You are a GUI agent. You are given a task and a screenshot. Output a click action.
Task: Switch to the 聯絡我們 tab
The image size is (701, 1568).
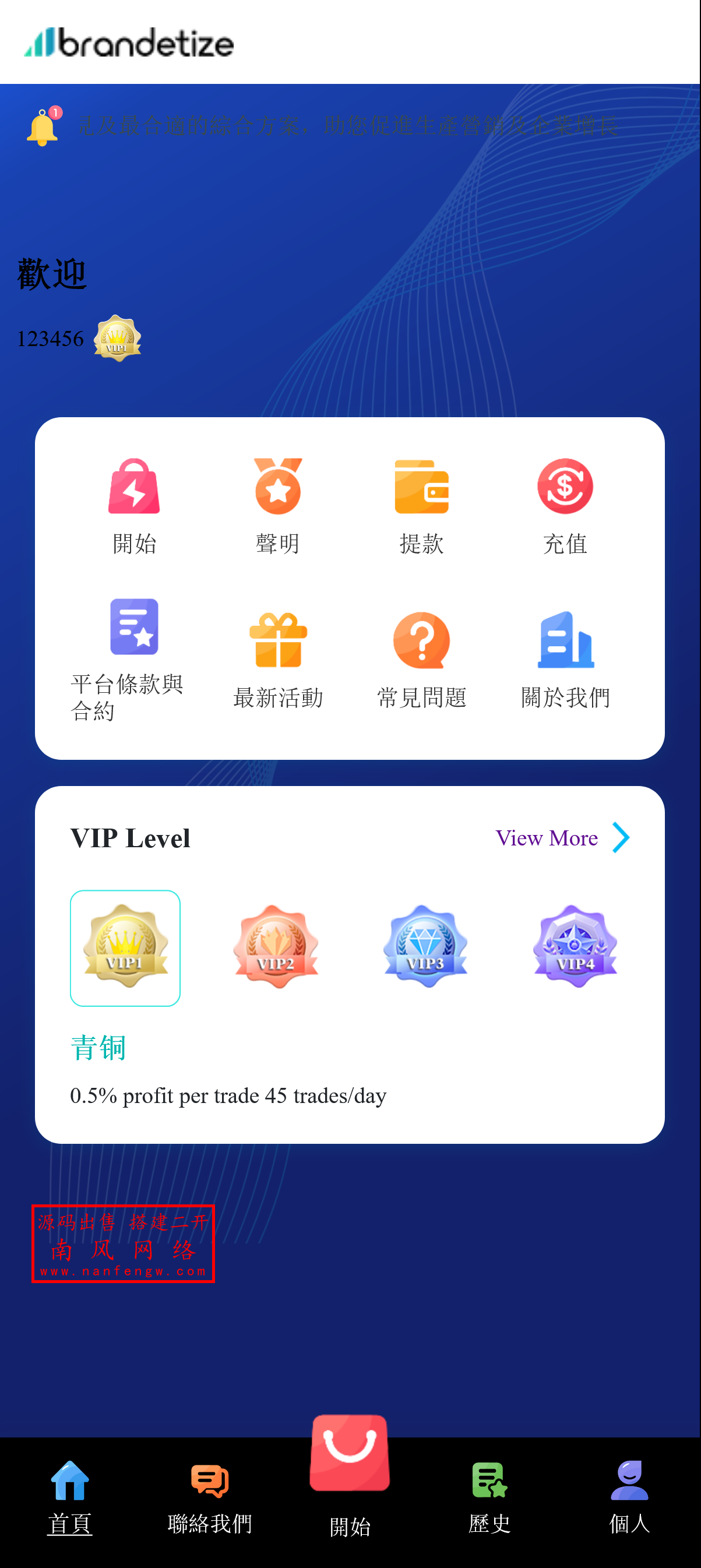(x=210, y=1497)
